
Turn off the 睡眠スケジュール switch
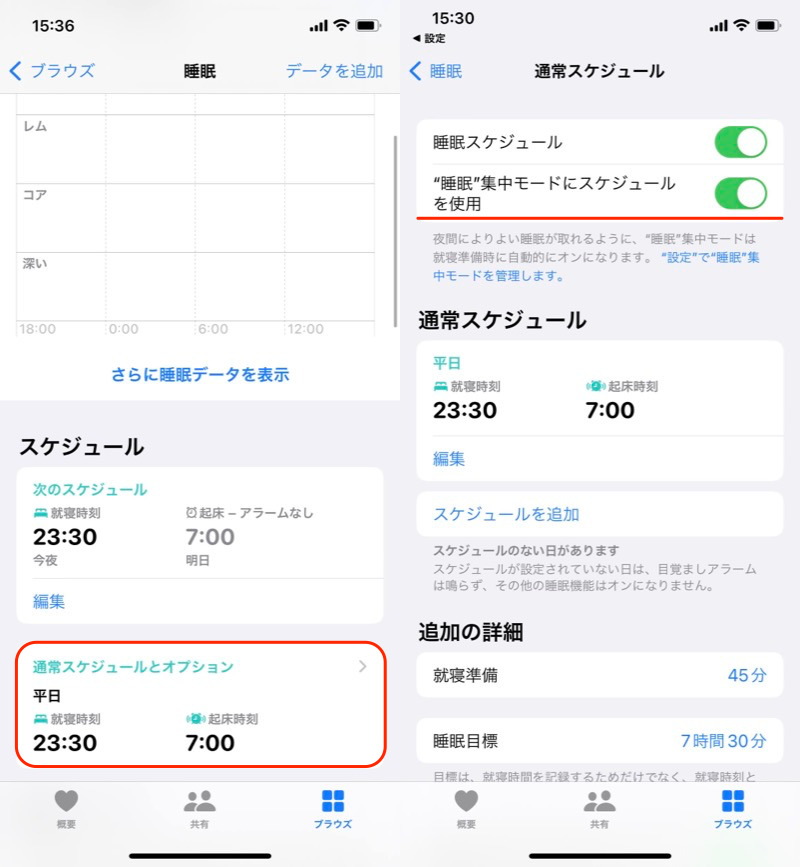coord(740,143)
